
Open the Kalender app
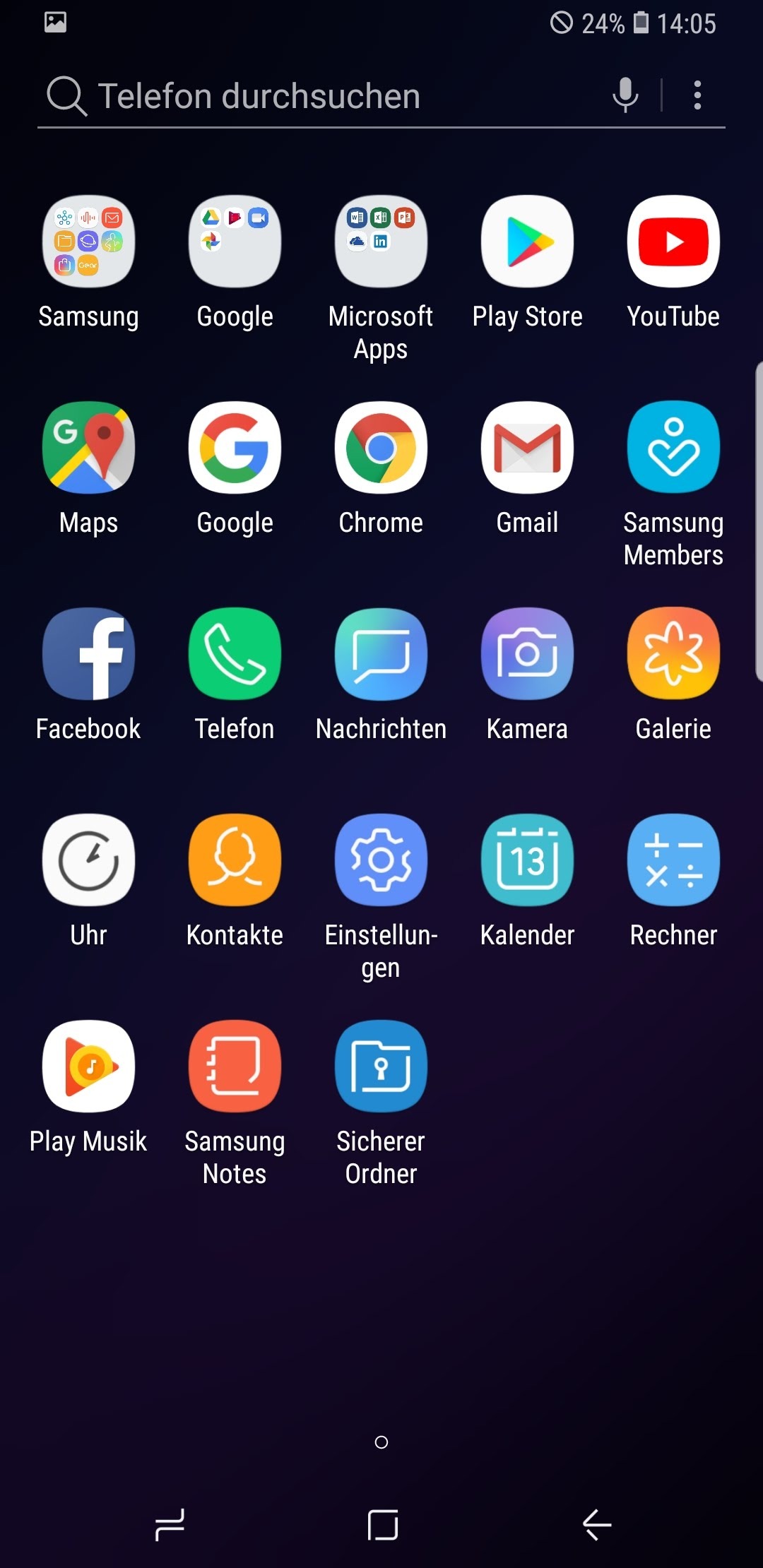527,860
